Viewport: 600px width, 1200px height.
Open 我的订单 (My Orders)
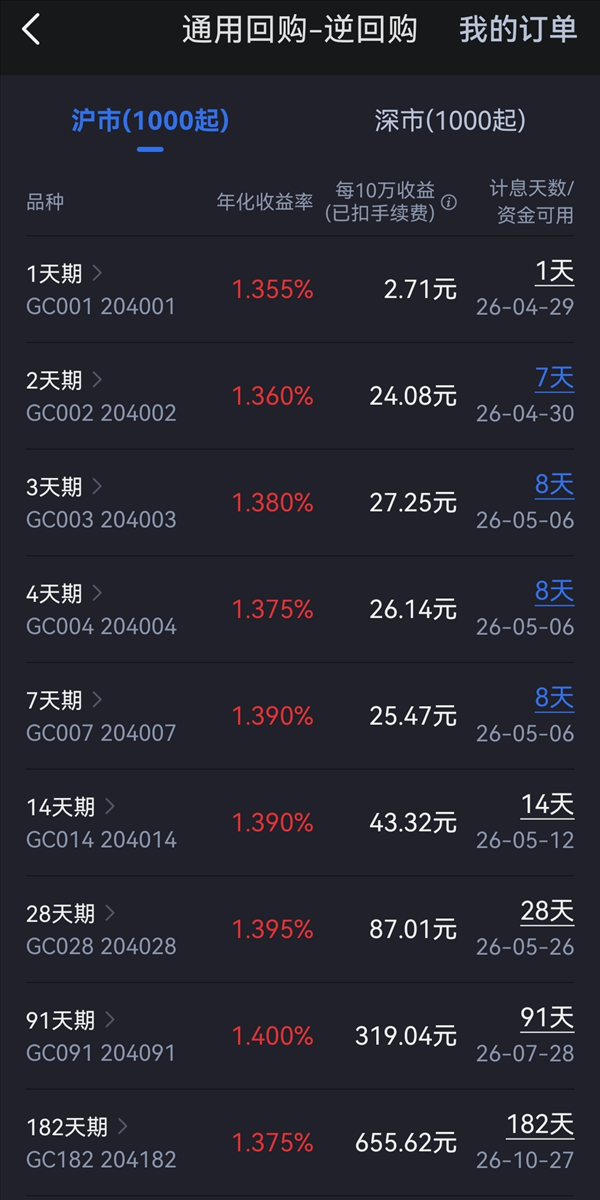[518, 30]
